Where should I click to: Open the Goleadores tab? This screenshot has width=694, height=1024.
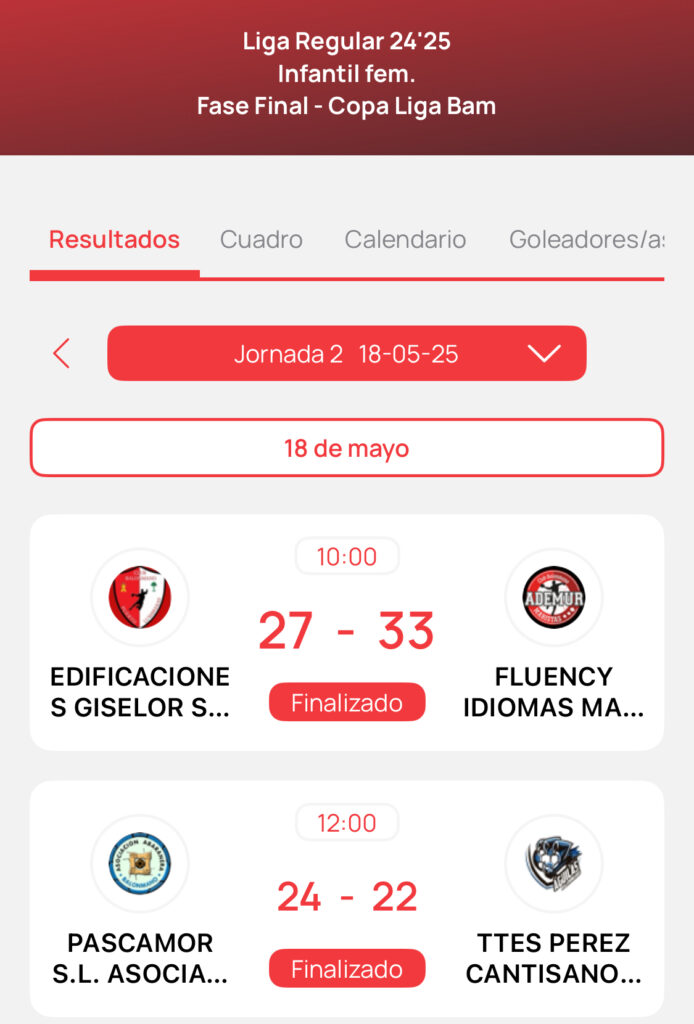585,240
